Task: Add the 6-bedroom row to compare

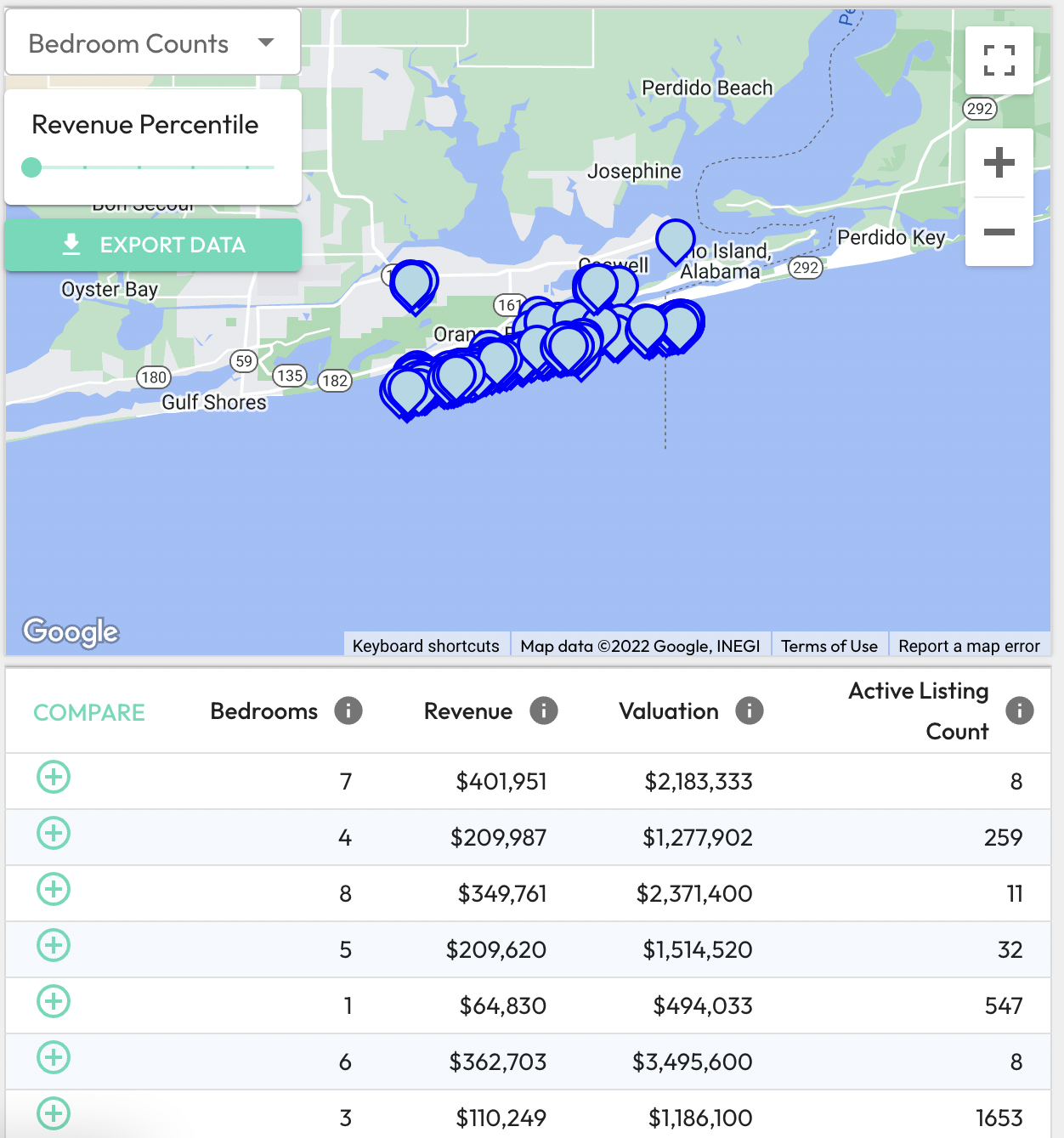Action: click(54, 1057)
